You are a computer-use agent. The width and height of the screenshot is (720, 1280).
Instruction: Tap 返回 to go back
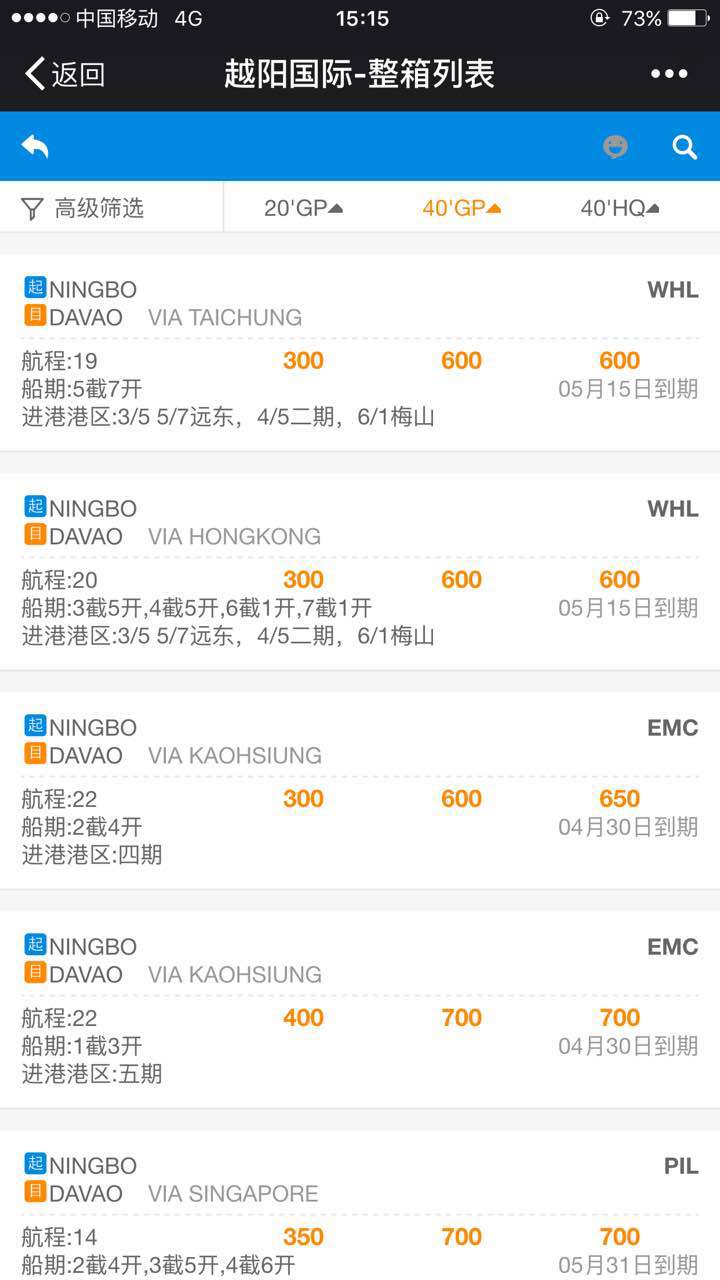[65, 74]
